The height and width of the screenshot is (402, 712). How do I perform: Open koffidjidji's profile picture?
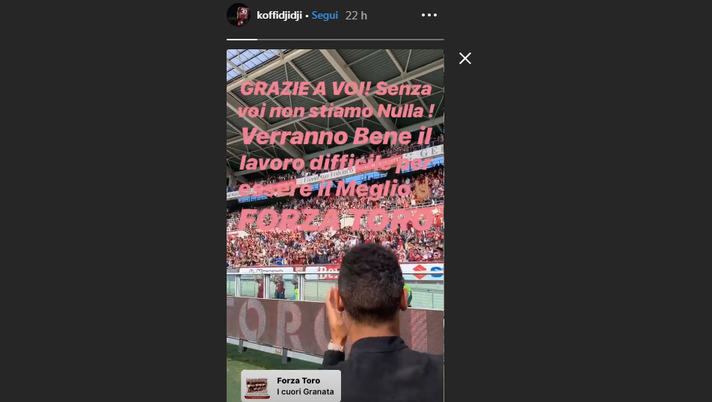[238, 15]
